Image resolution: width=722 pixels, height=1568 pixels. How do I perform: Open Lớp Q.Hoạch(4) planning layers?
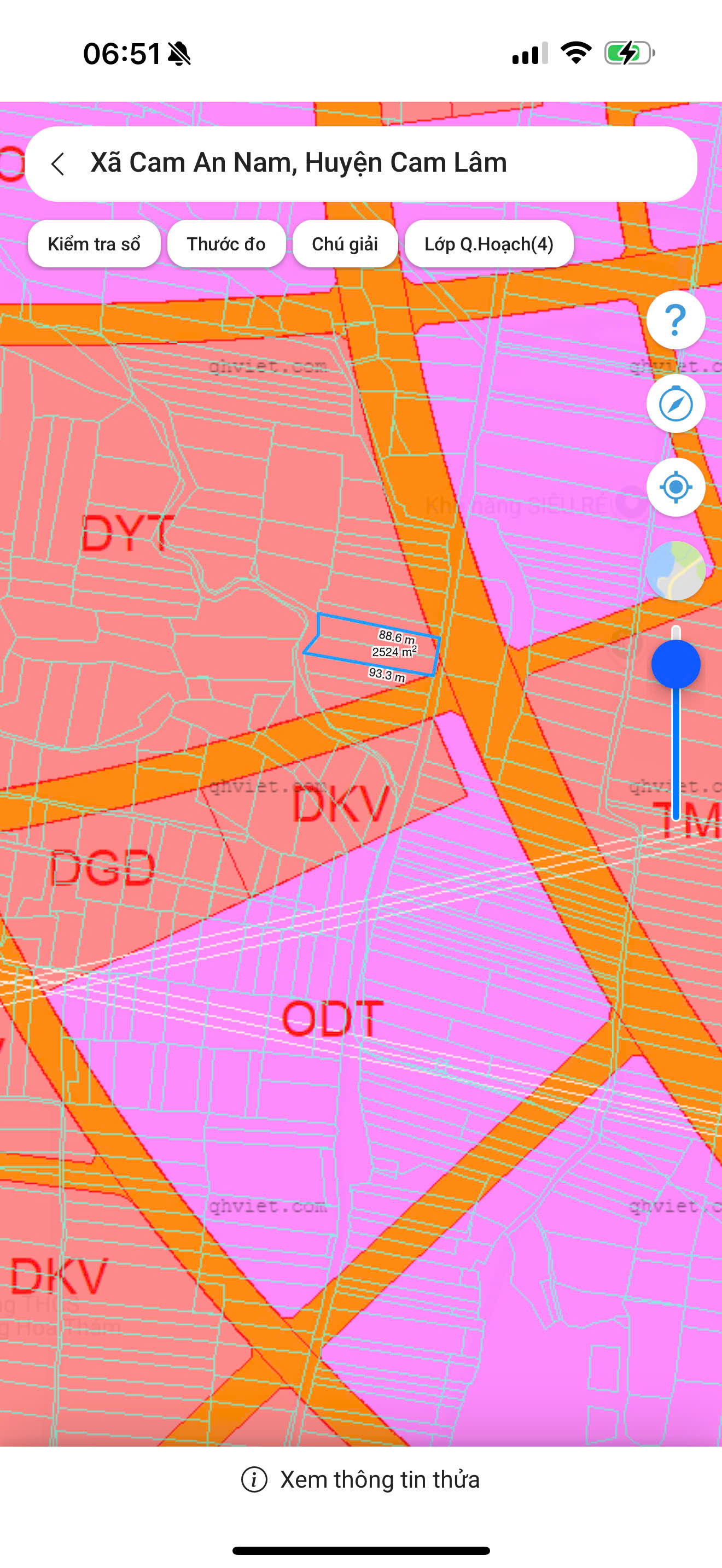coord(489,244)
